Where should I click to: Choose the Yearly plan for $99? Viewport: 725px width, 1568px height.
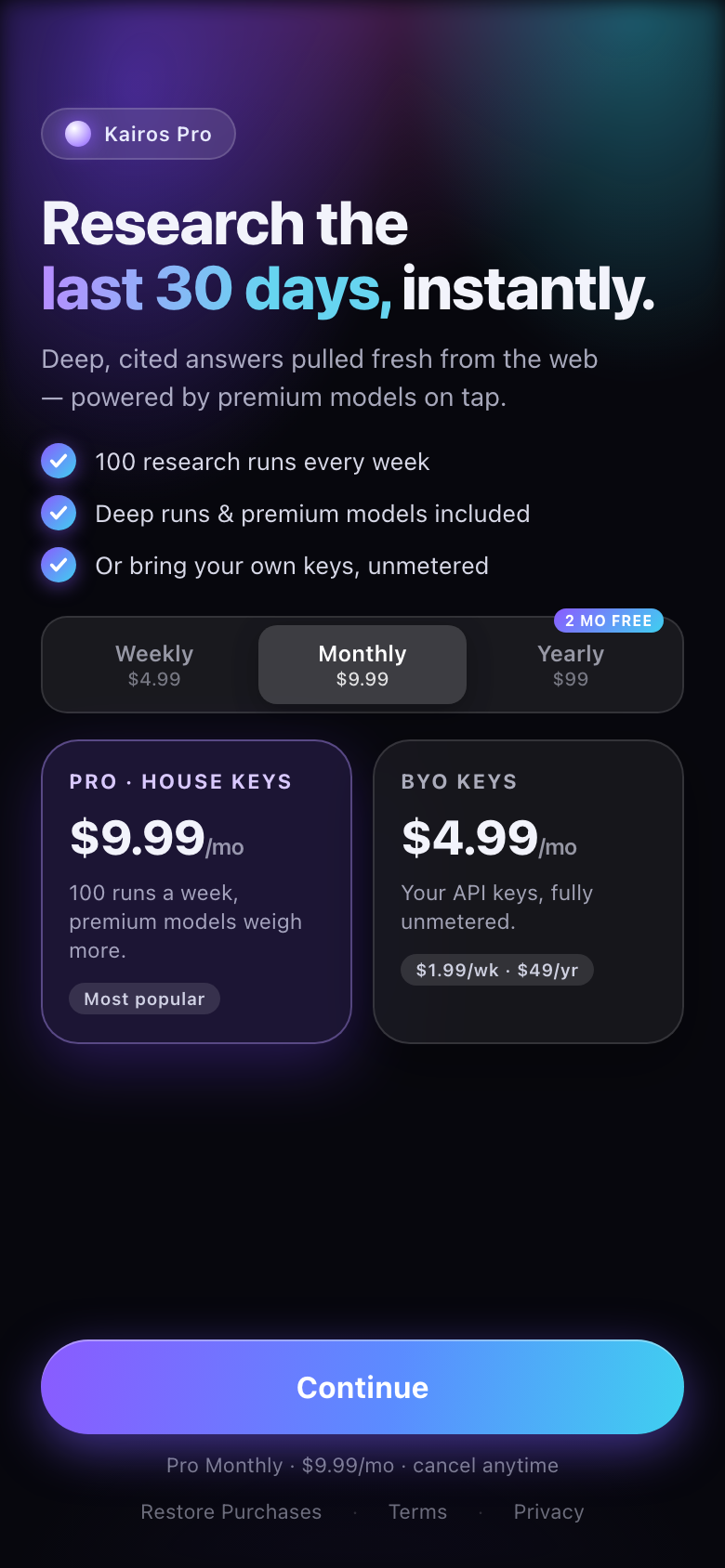click(x=571, y=665)
